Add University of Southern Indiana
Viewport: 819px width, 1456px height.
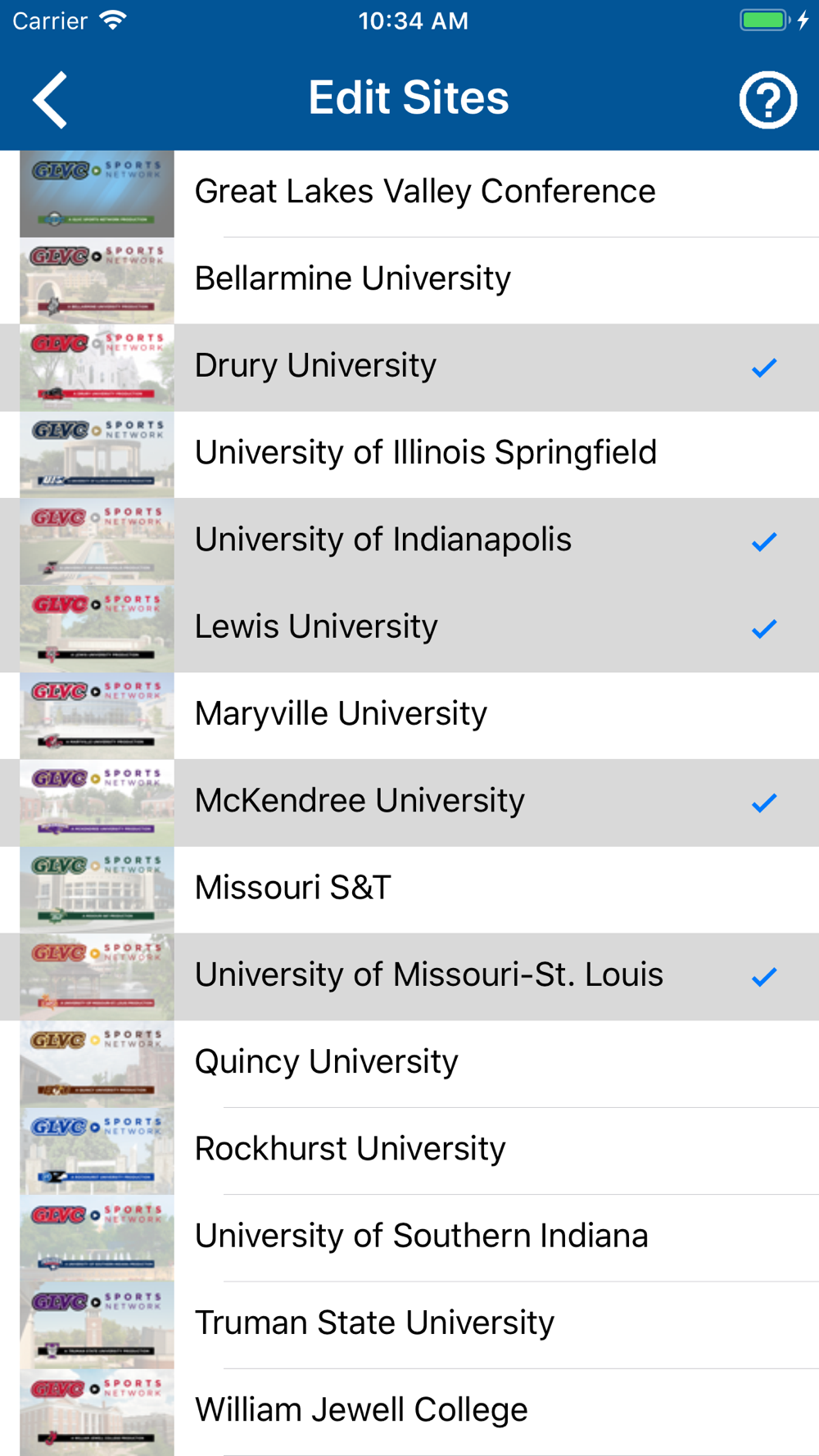(x=409, y=1238)
